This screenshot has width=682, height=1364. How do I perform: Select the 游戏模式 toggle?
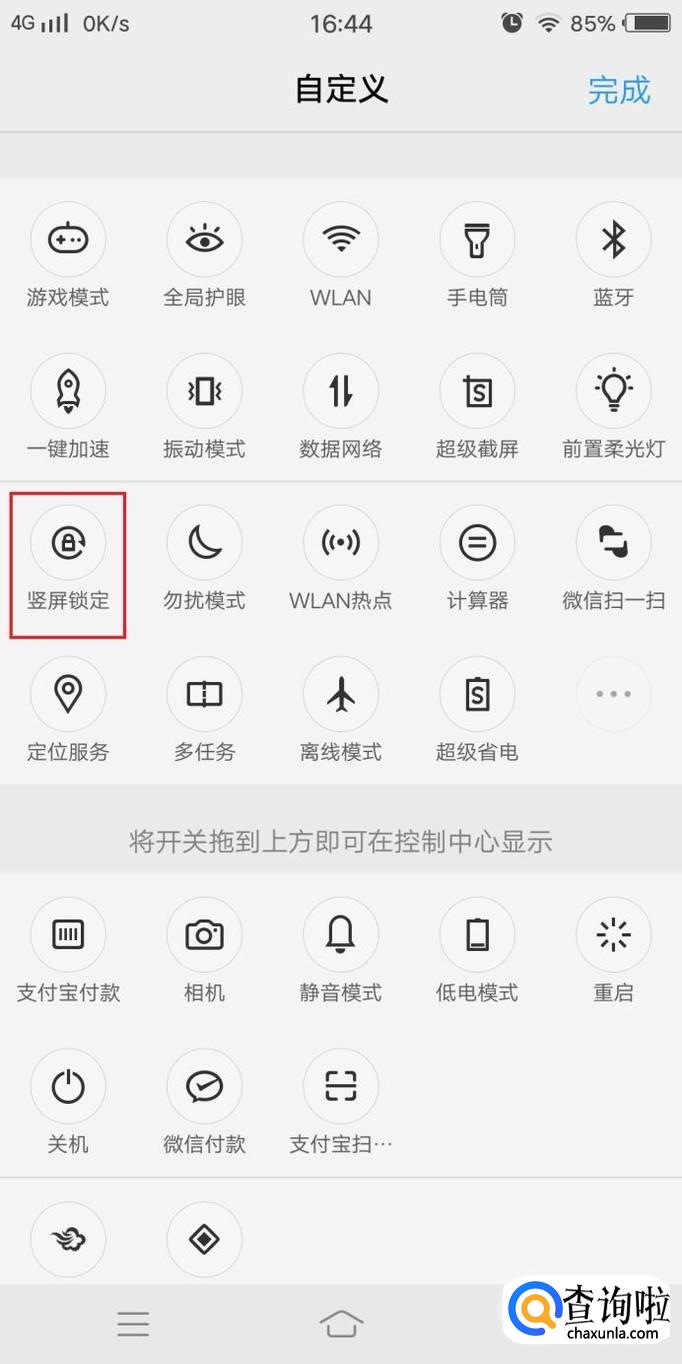(x=68, y=240)
